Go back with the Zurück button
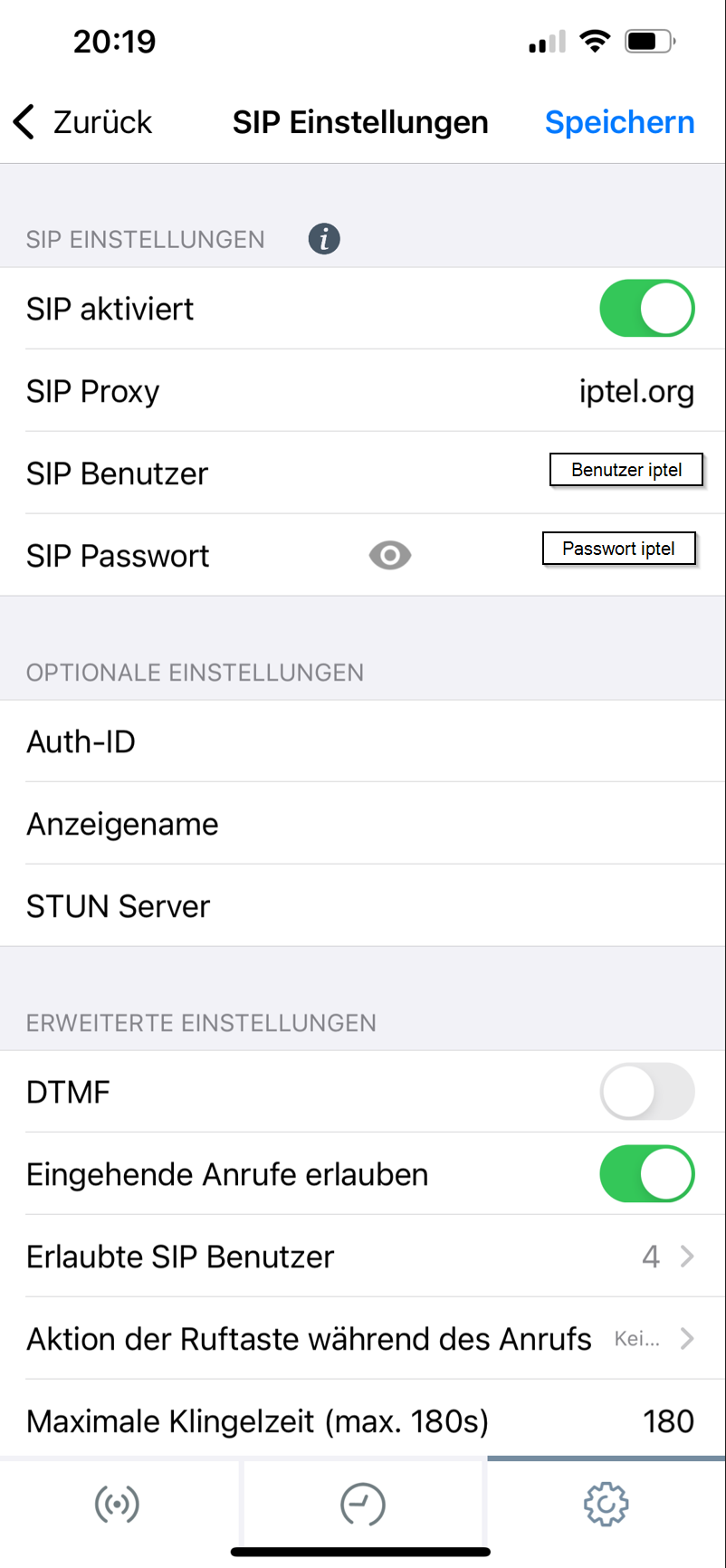Screen dimensions: 726x1568 (x=83, y=122)
